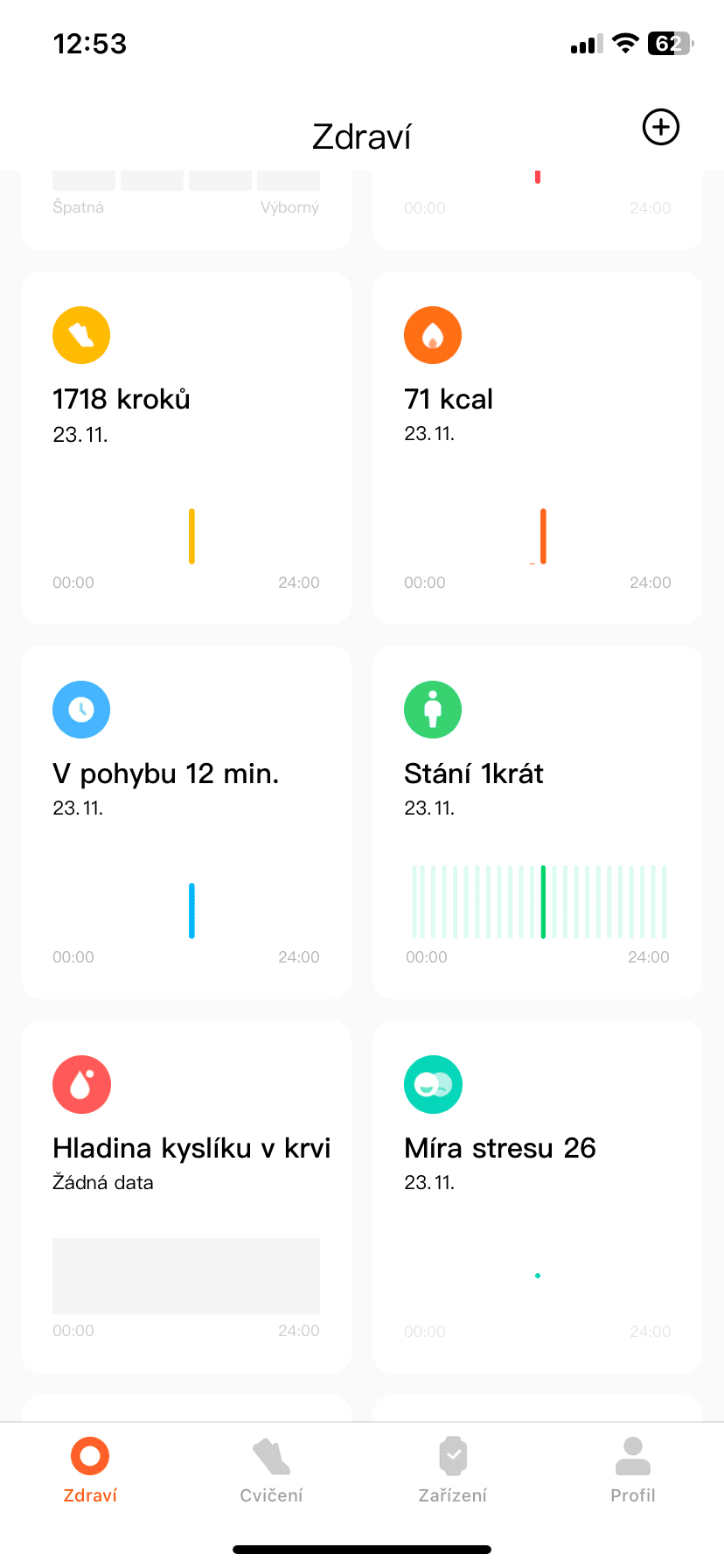Open the 71 kcal calories card
This screenshot has width=724, height=1568.
pyautogui.click(x=538, y=448)
